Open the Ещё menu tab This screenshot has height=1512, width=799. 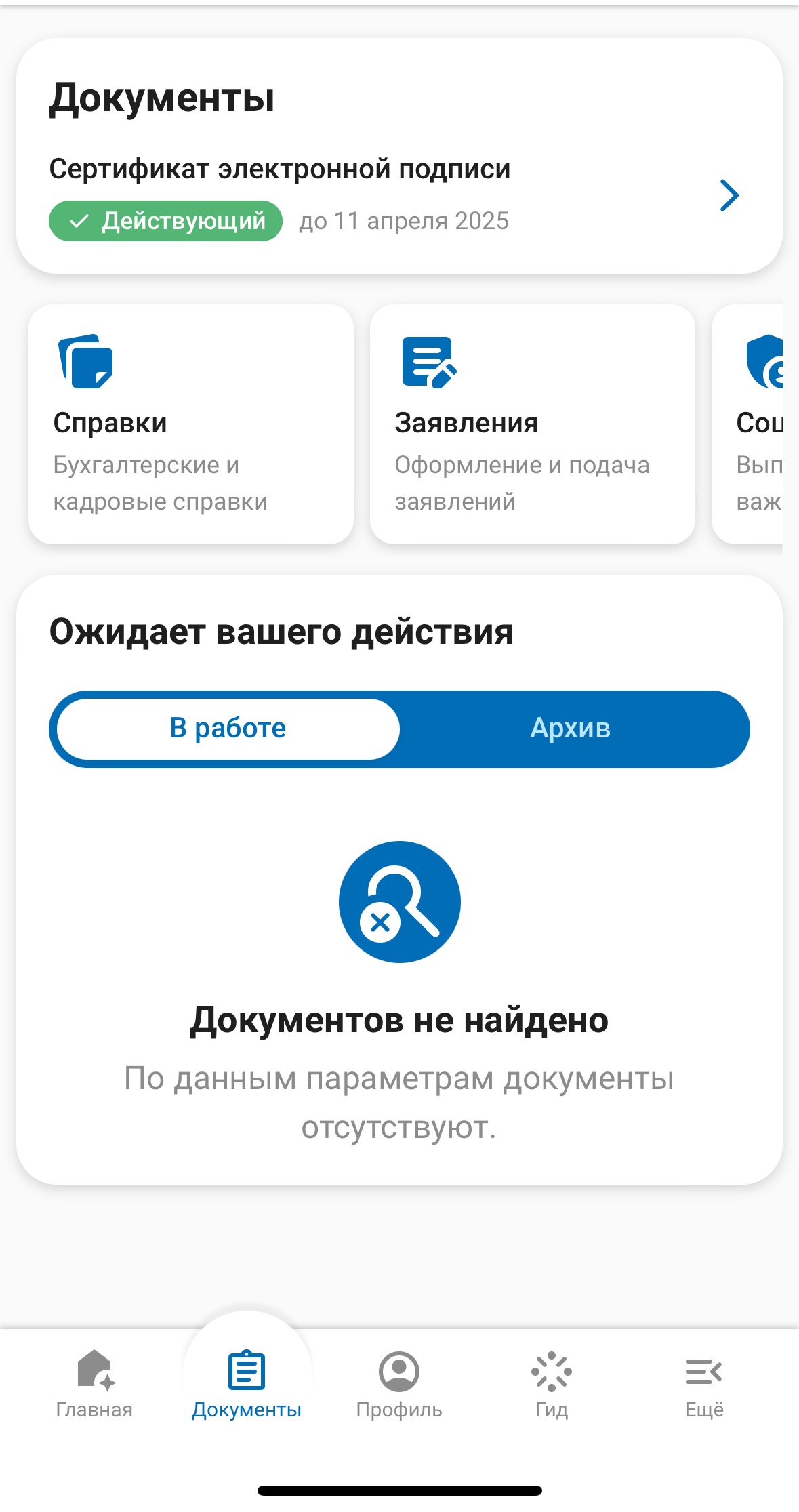point(704,1384)
